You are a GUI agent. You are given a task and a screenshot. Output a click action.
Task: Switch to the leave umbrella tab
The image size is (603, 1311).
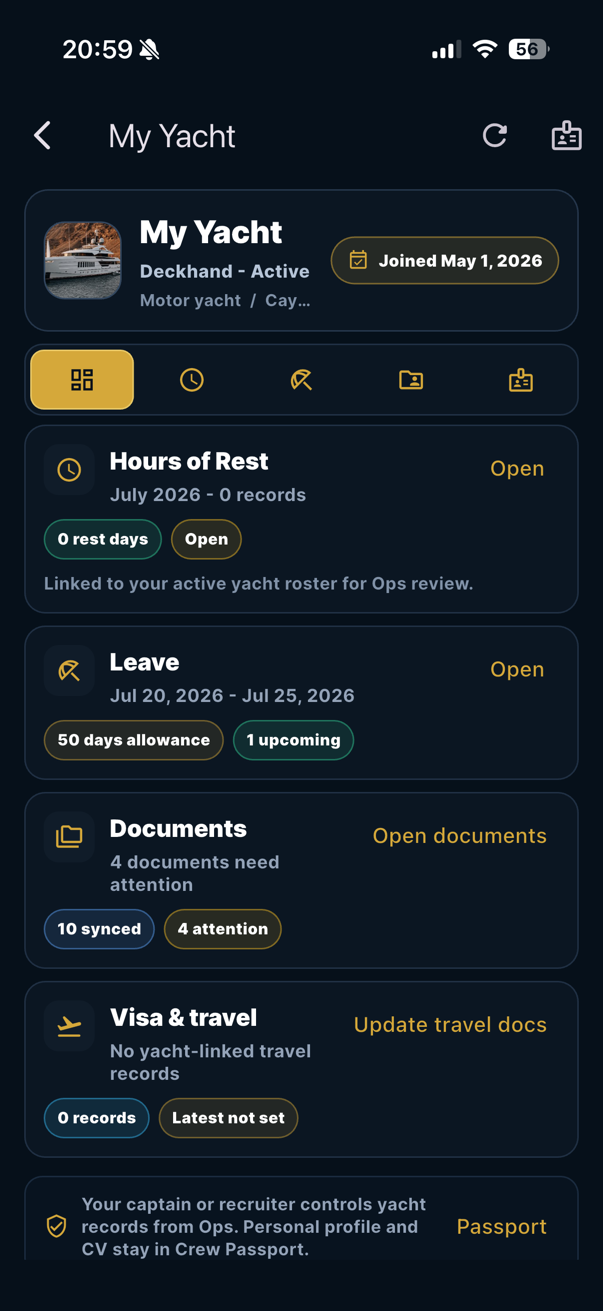click(x=301, y=380)
